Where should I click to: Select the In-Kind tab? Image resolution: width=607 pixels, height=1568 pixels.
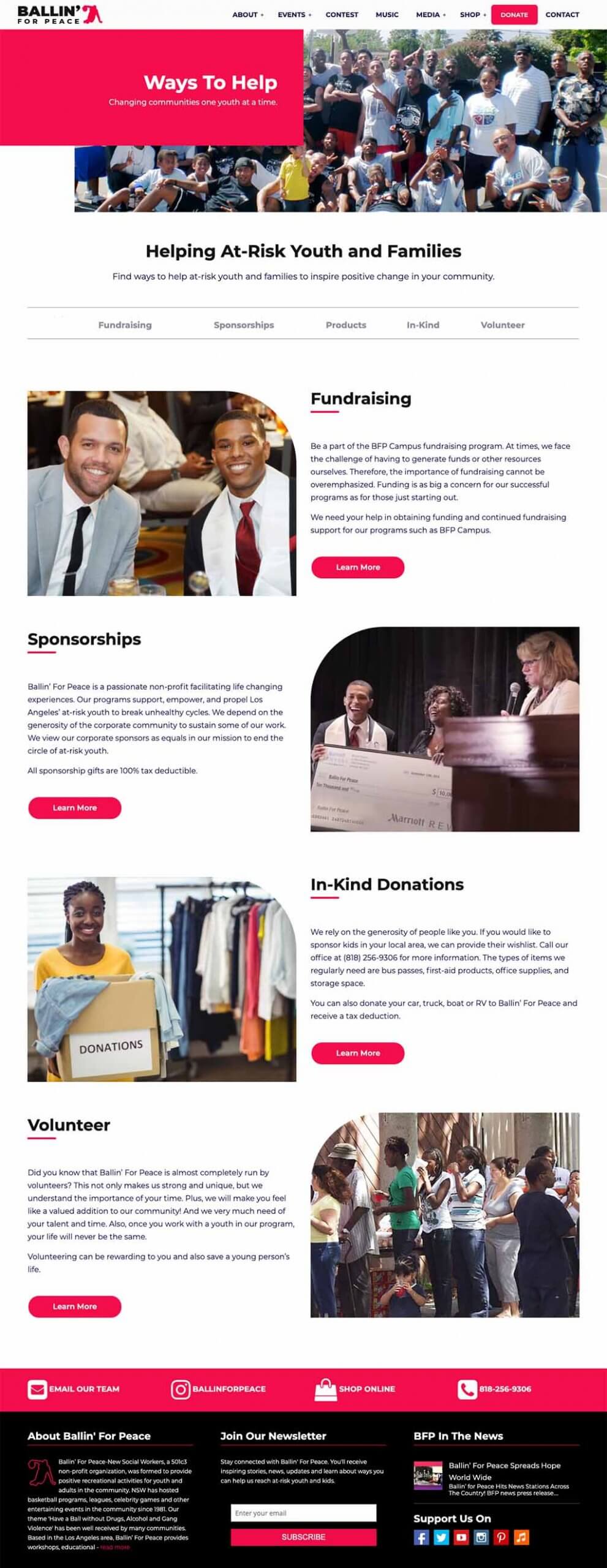pyautogui.click(x=423, y=325)
